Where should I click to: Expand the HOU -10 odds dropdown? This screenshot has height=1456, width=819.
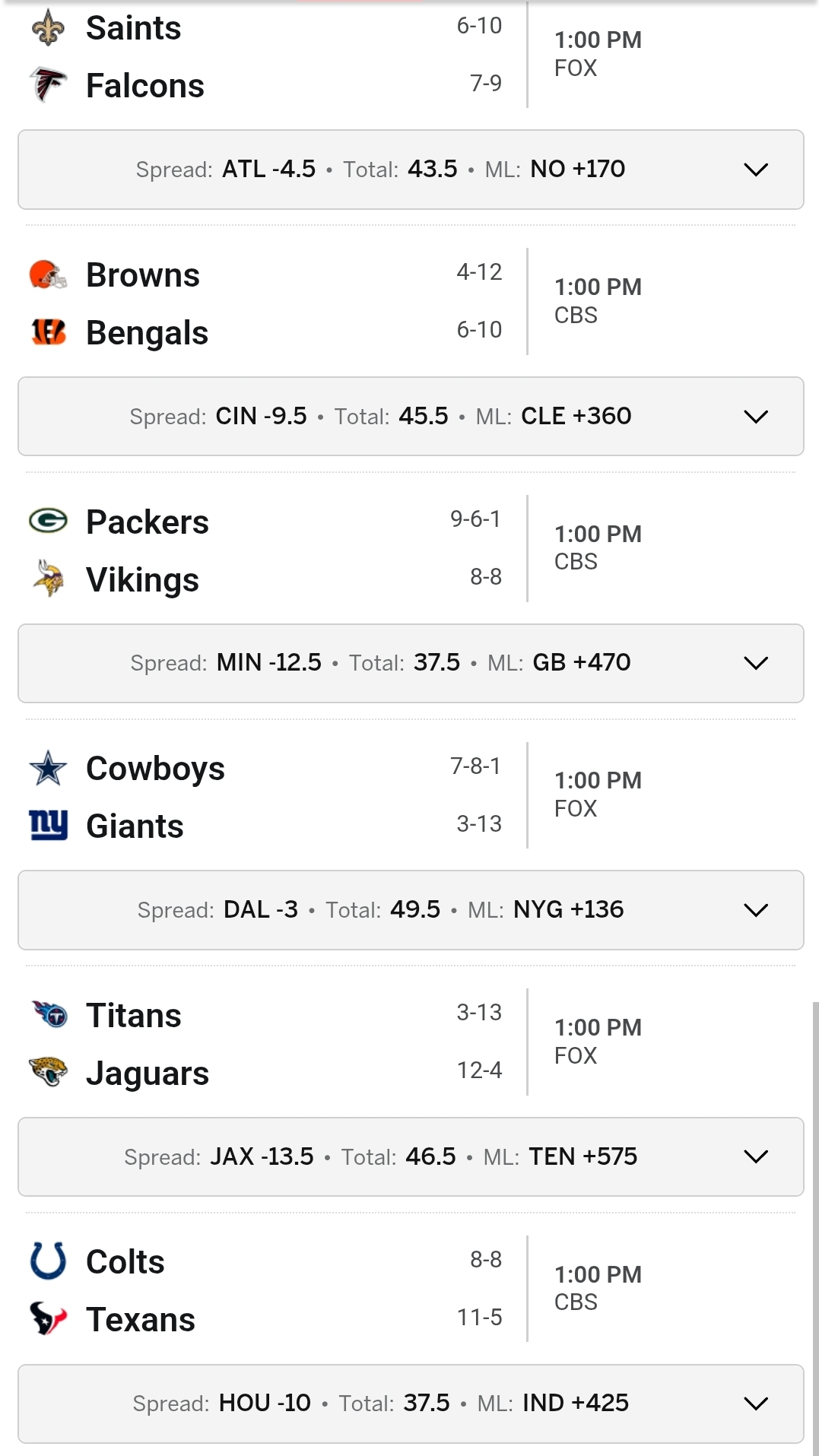411,1404
